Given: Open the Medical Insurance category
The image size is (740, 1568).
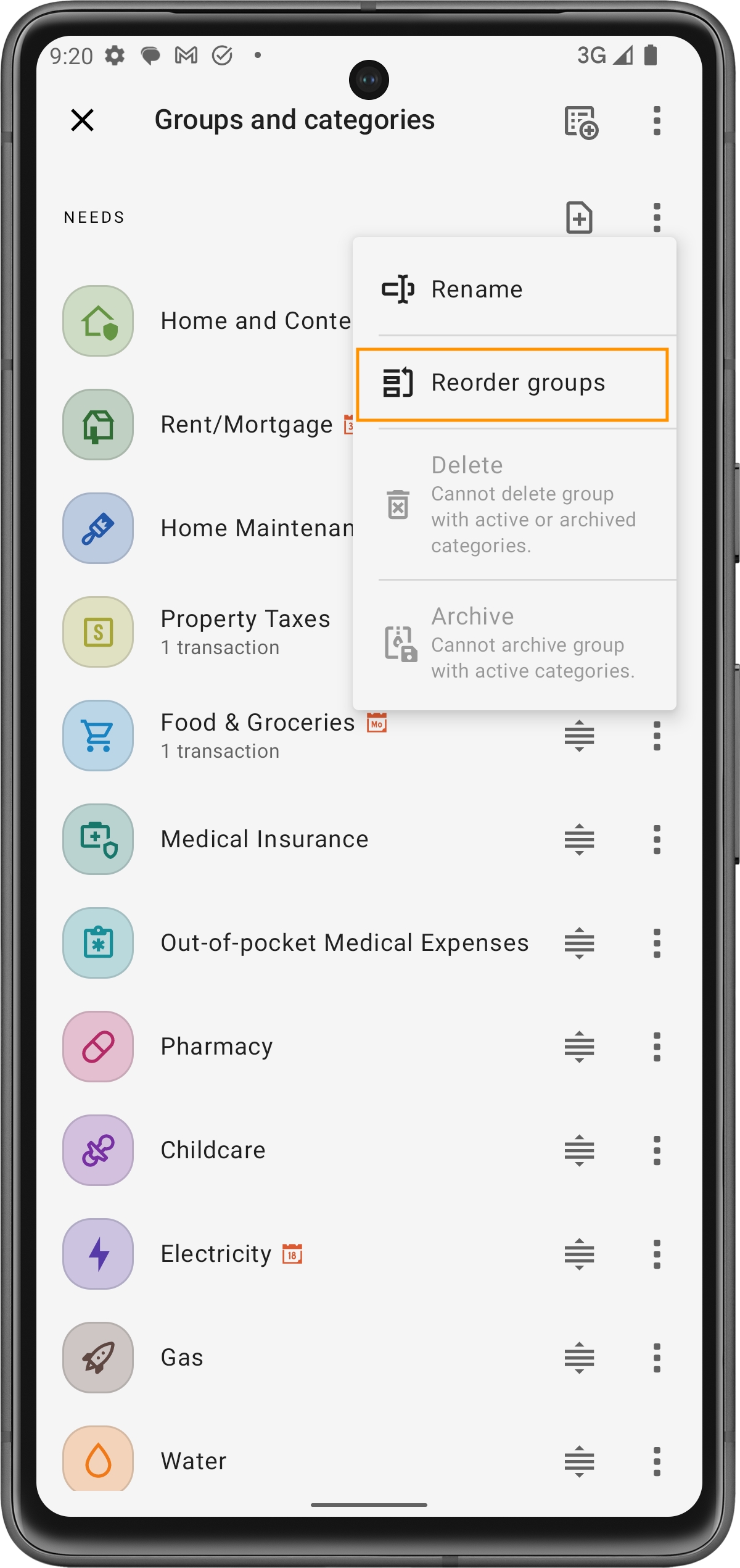Looking at the screenshot, I should [296, 839].
